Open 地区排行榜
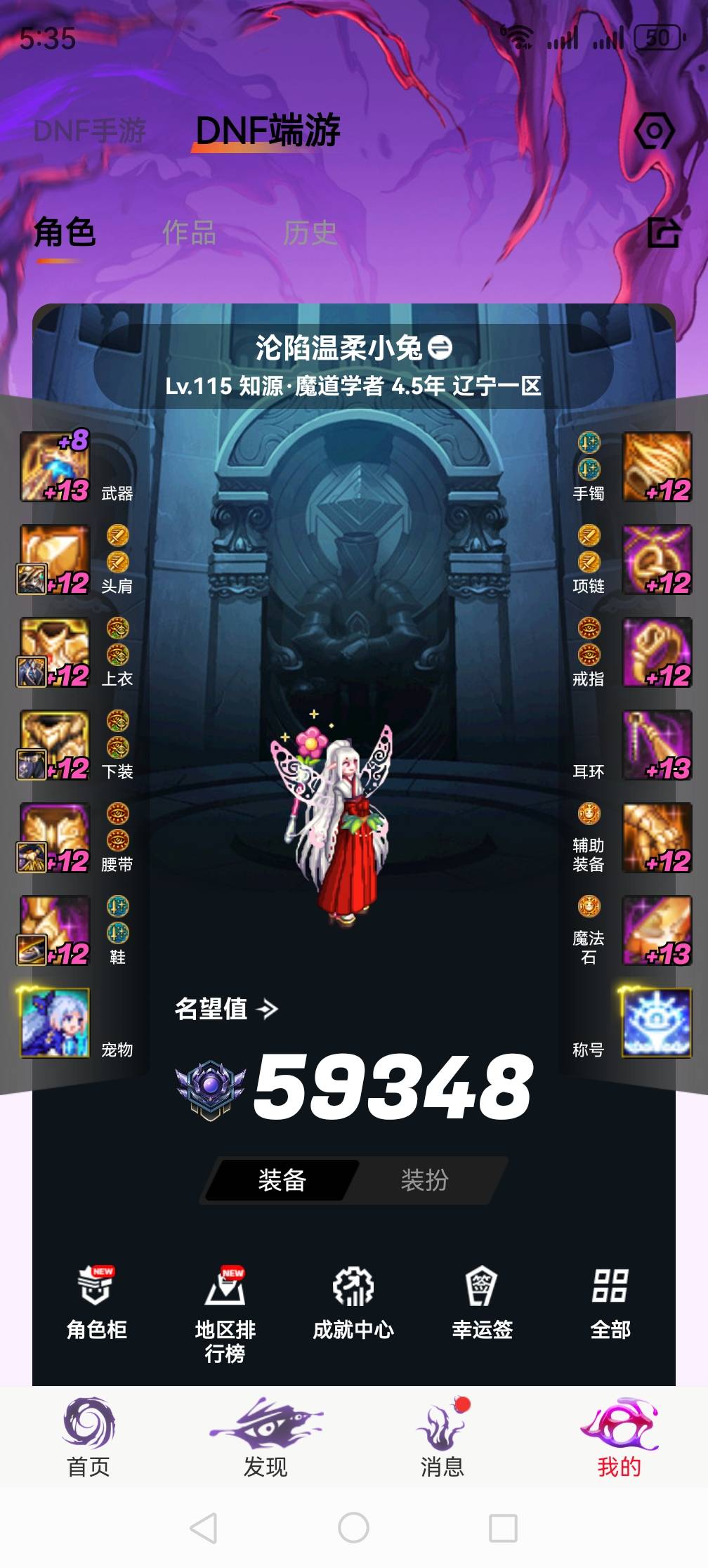 (x=225, y=1312)
